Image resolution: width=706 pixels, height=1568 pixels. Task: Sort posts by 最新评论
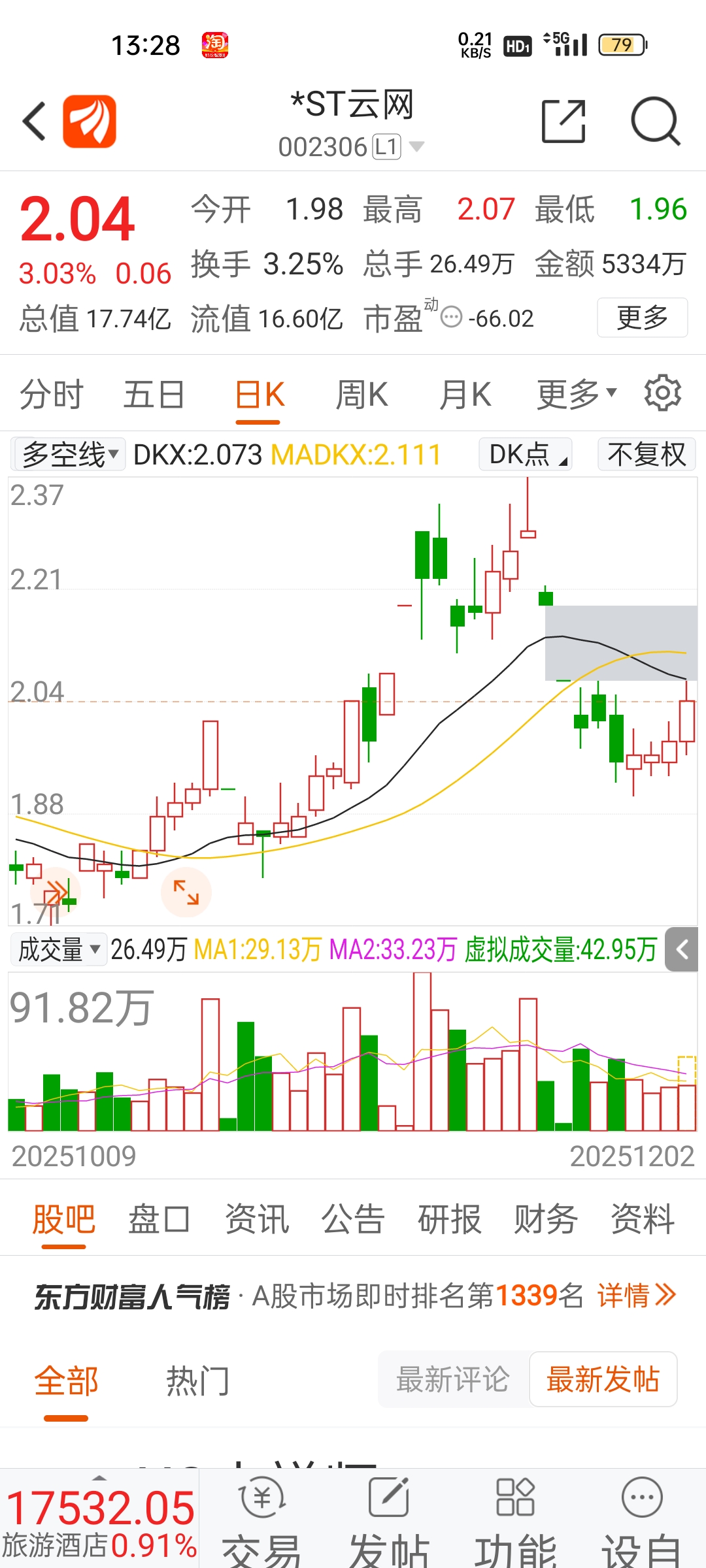(452, 1380)
